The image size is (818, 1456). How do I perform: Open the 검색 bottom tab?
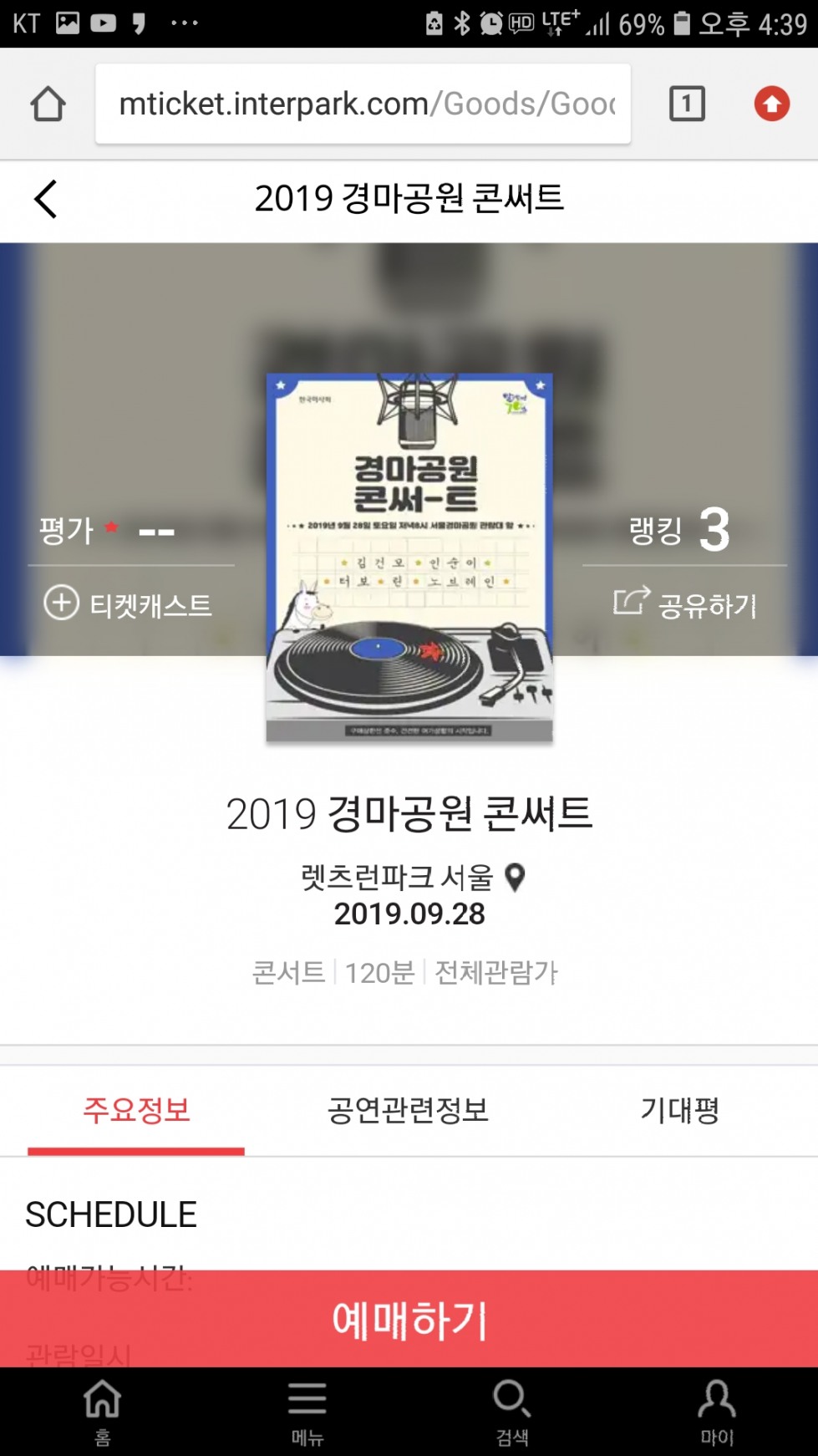click(x=511, y=1411)
